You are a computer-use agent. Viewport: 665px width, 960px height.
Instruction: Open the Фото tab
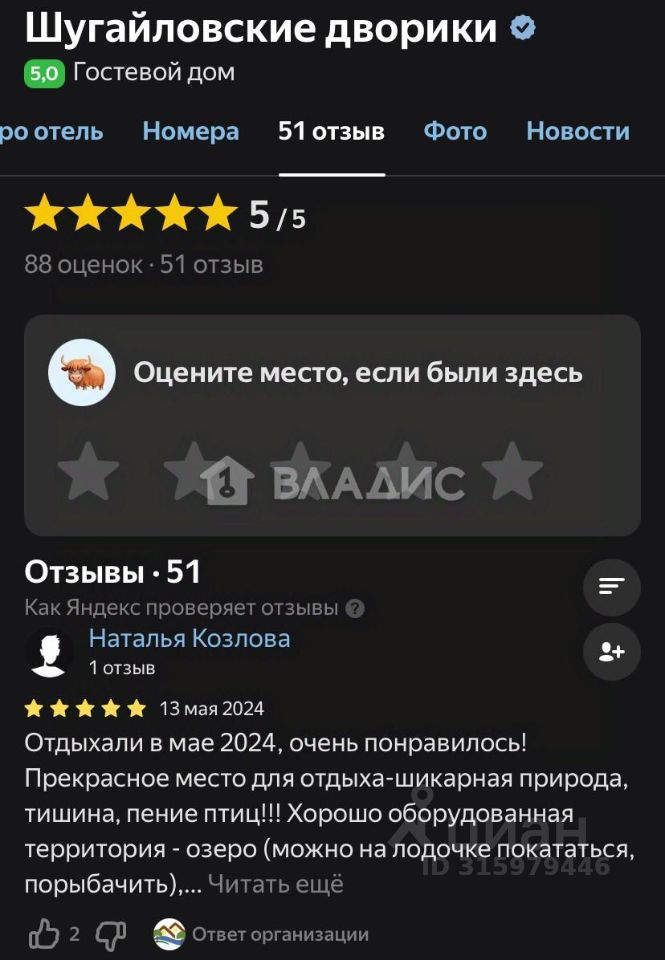[x=455, y=131]
